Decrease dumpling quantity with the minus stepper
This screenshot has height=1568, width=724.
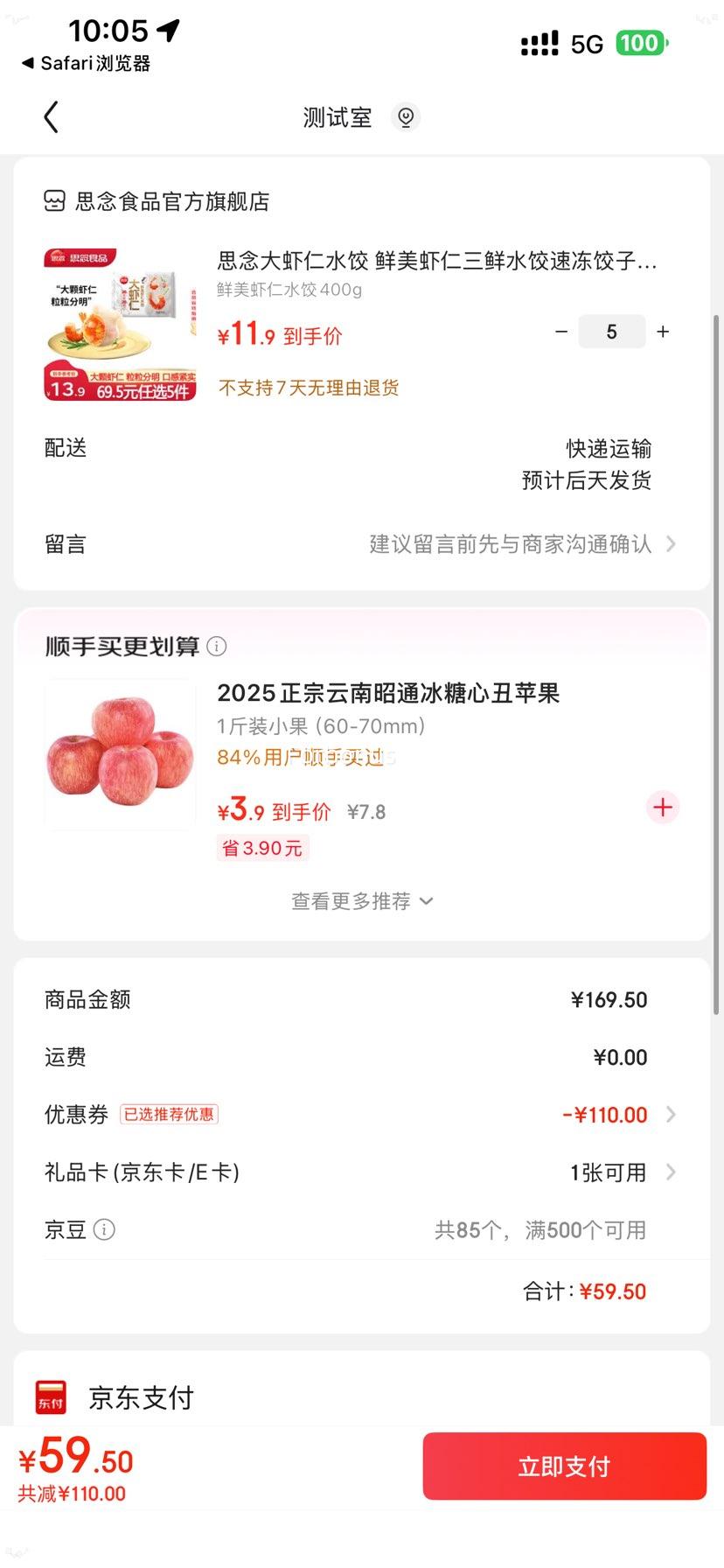coord(561,332)
